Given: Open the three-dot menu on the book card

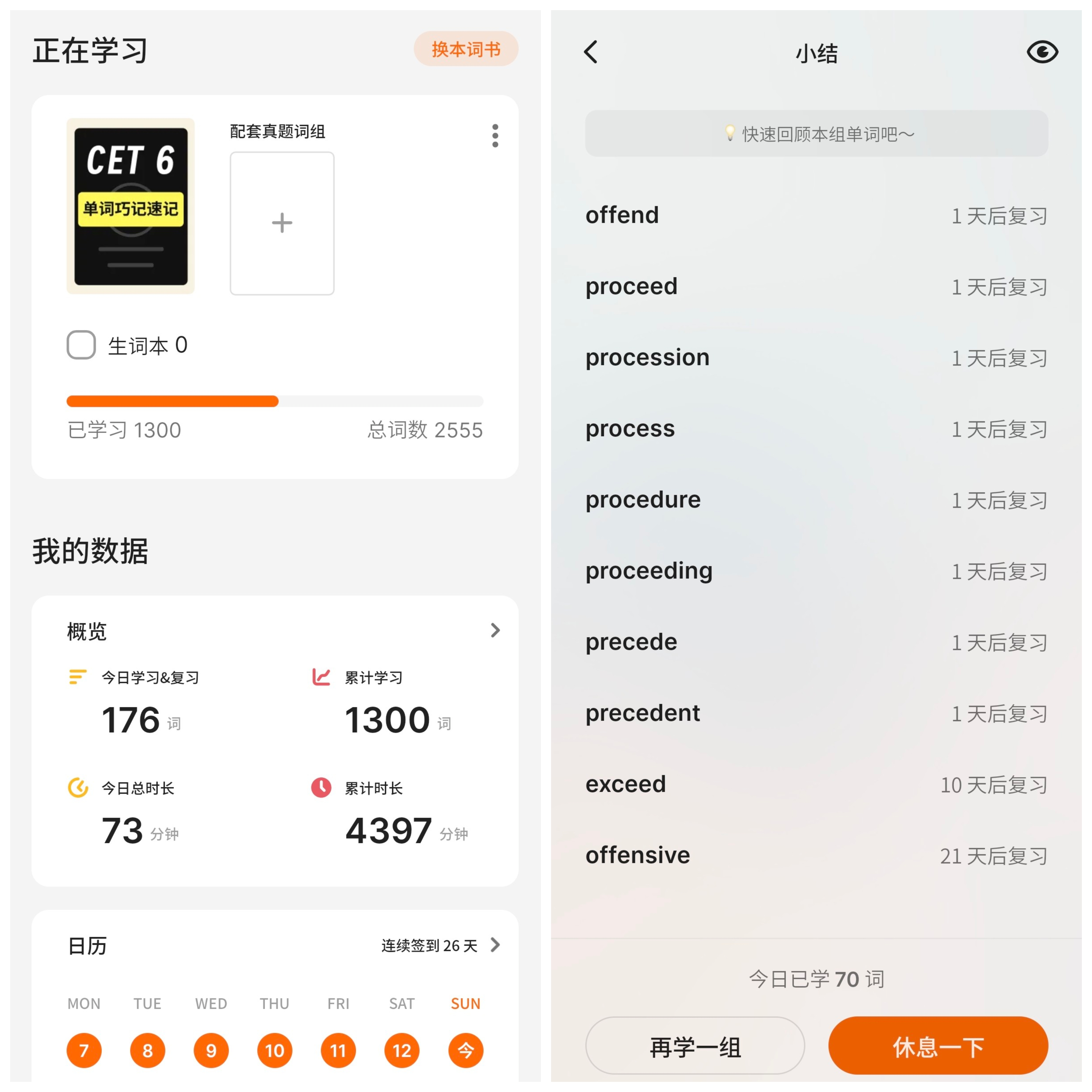Looking at the screenshot, I should (x=495, y=136).
